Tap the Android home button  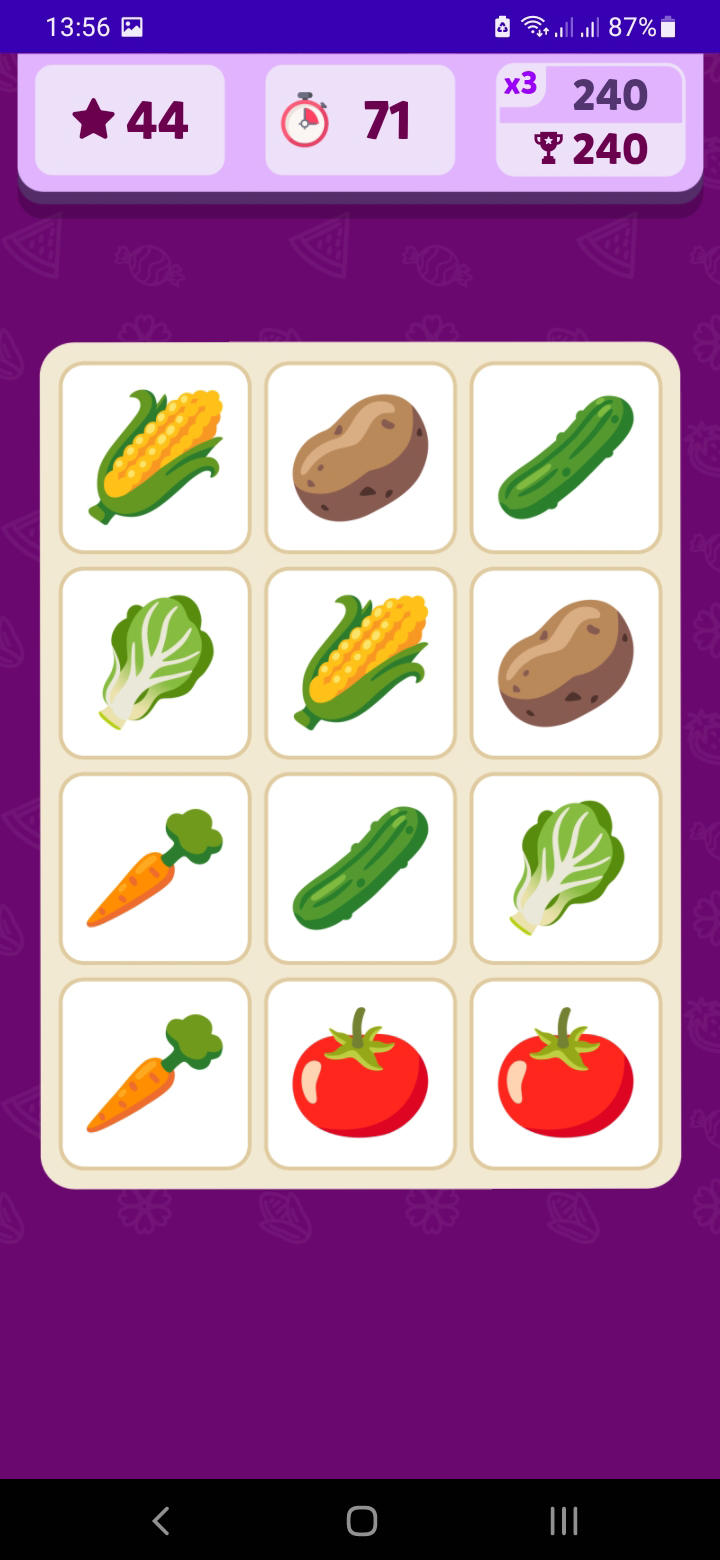pos(360,1519)
